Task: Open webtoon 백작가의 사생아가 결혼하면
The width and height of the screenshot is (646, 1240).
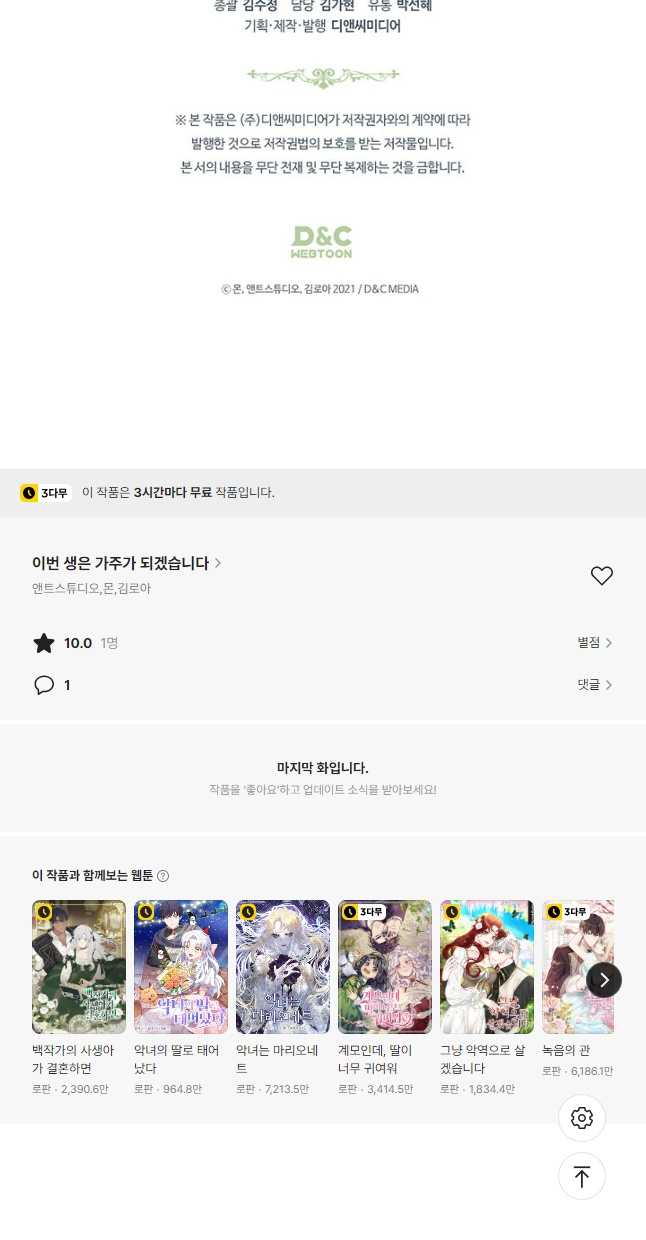Action: point(79,966)
